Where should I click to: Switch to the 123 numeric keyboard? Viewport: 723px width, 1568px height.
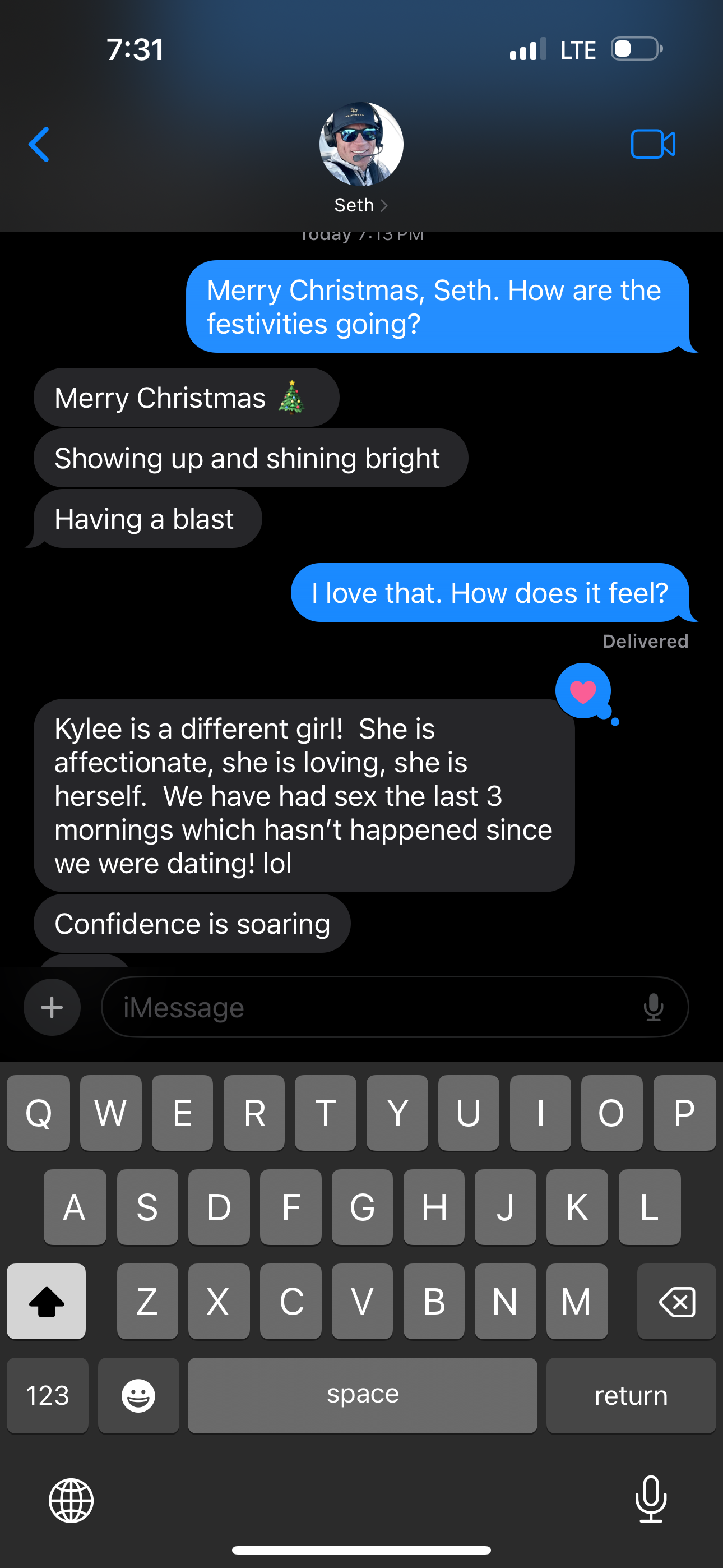[x=48, y=1395]
